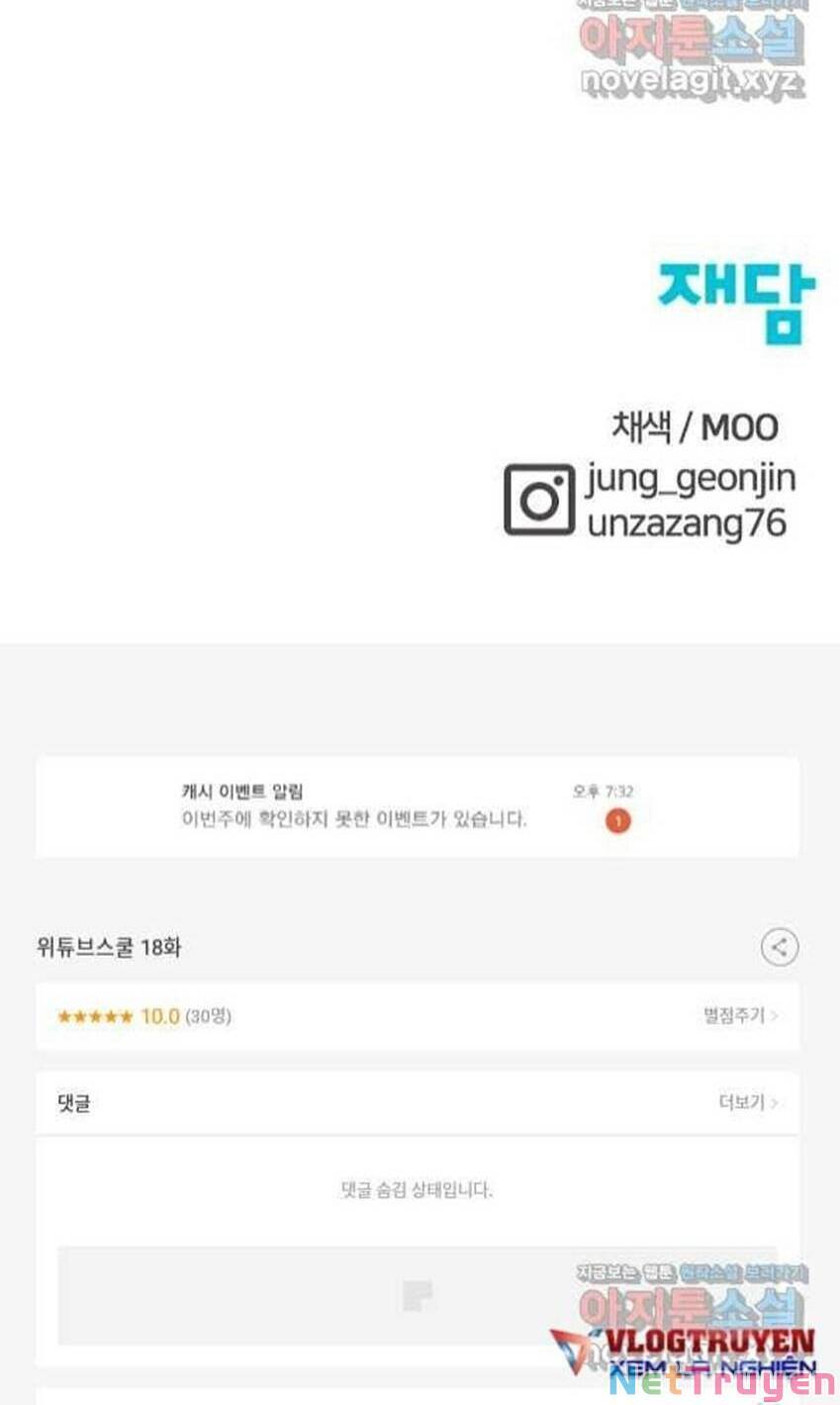Open the 캐시 이벤트 알림 notification
Screen dimensions: 840x1405
[418, 806]
